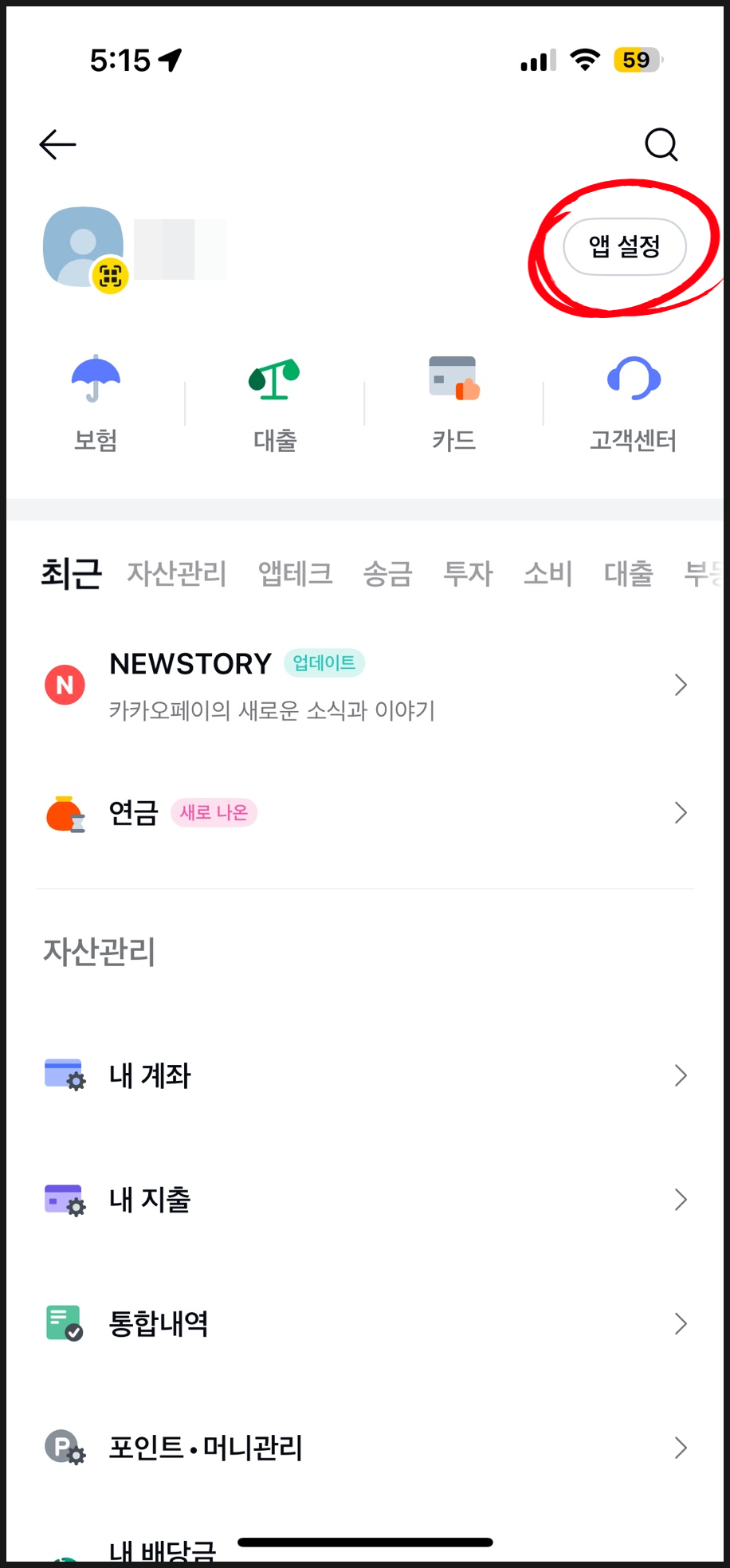Switch to the 자산관리 tab
Screen dimensions: 730x1568
(177, 574)
